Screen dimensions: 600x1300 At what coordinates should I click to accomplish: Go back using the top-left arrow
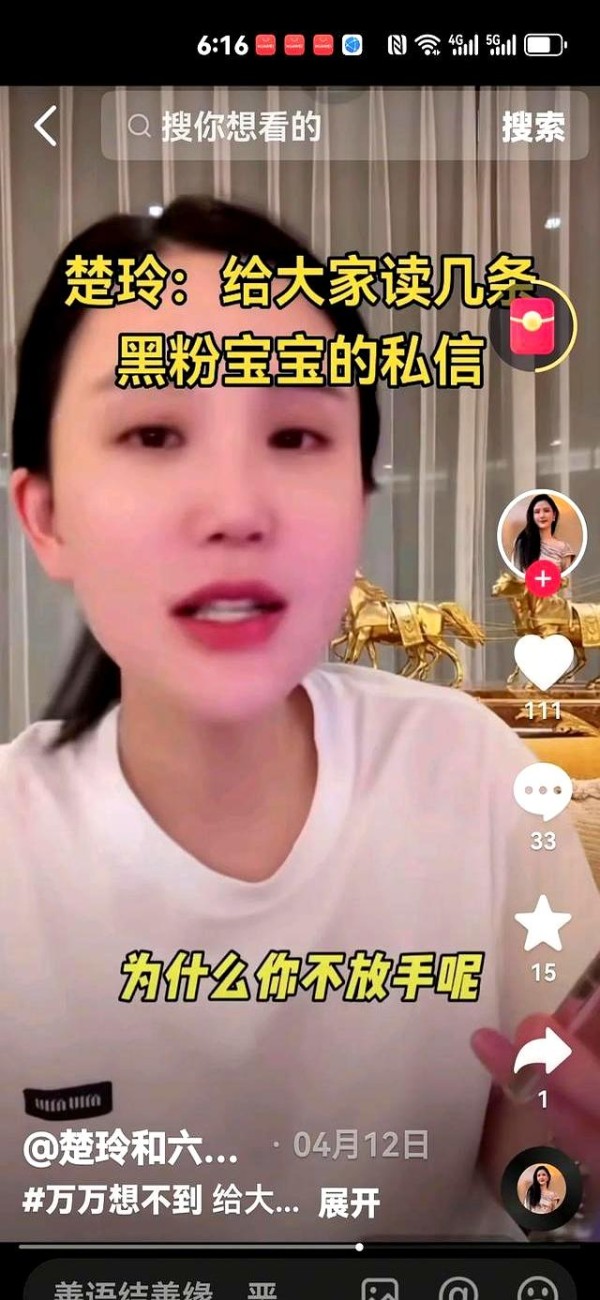(x=45, y=127)
